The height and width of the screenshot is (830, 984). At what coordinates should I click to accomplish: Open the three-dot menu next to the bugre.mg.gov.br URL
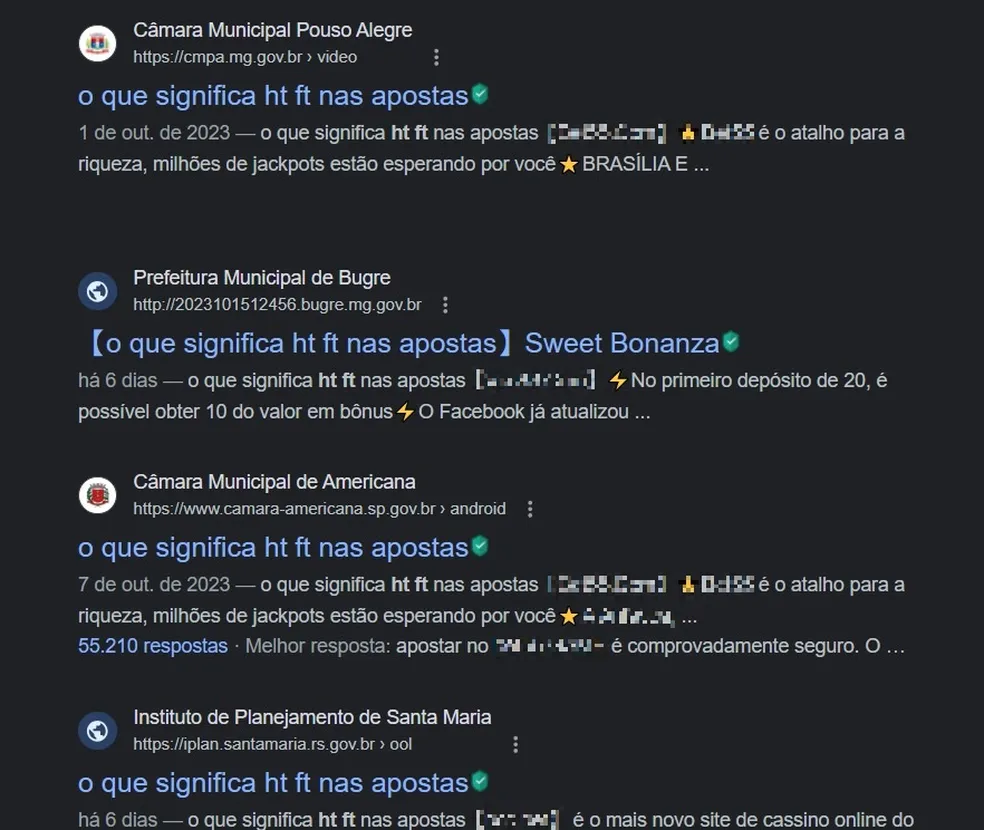(446, 305)
